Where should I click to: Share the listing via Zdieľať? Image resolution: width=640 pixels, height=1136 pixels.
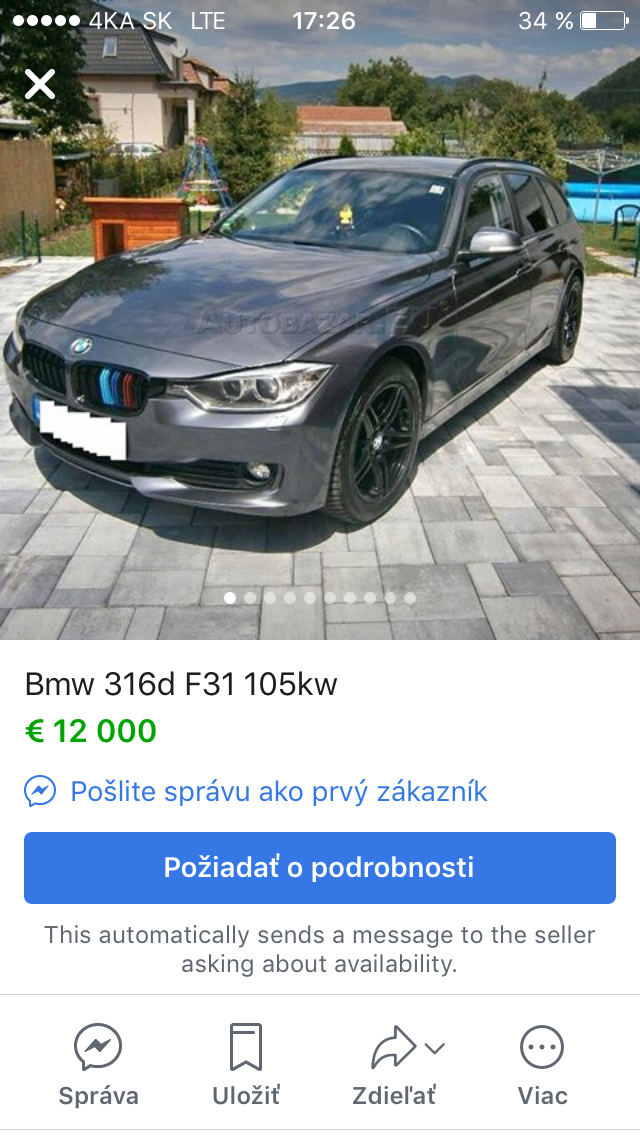pos(394,1064)
